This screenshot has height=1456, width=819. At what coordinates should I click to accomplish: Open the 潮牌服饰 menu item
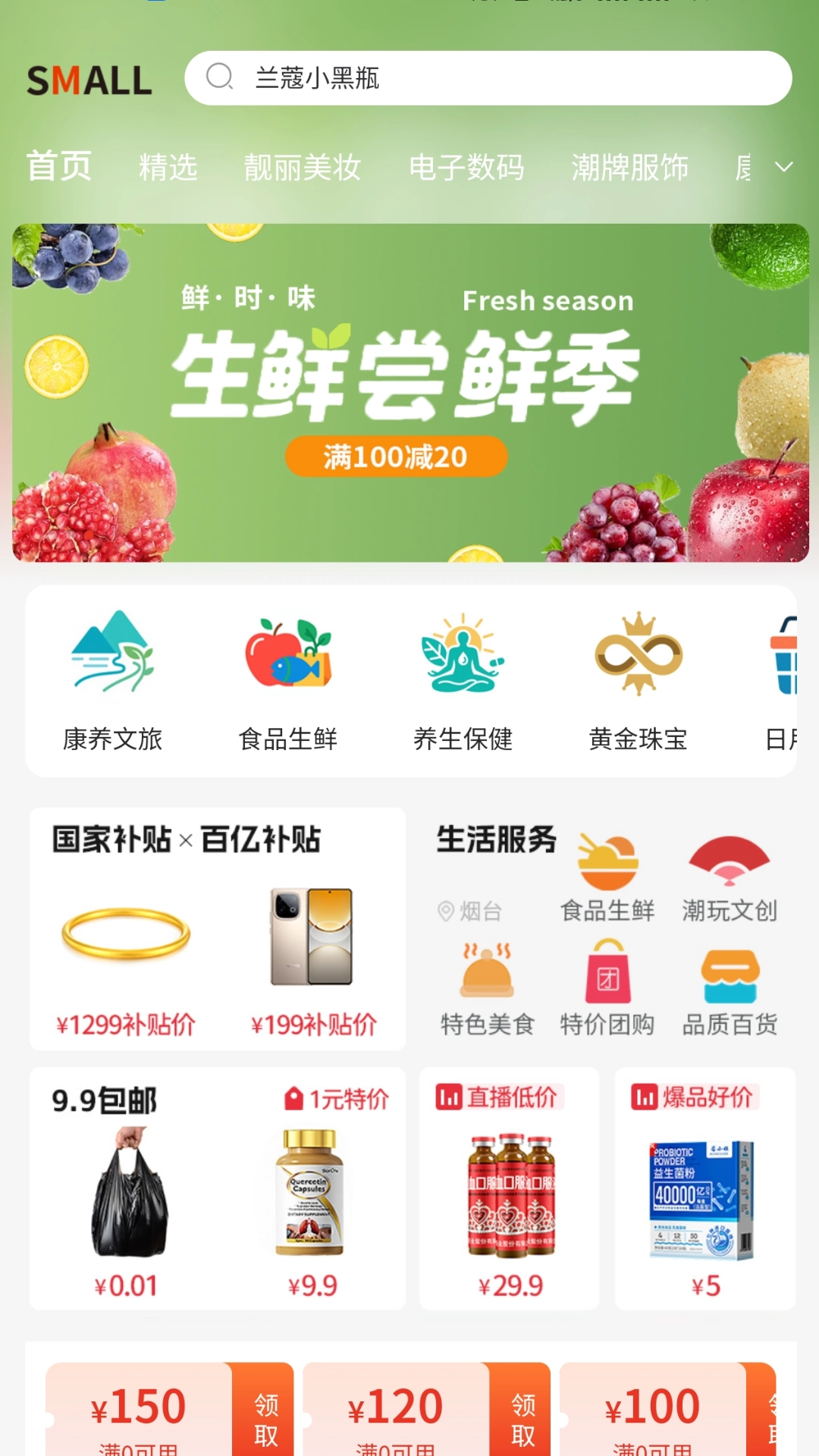630,168
